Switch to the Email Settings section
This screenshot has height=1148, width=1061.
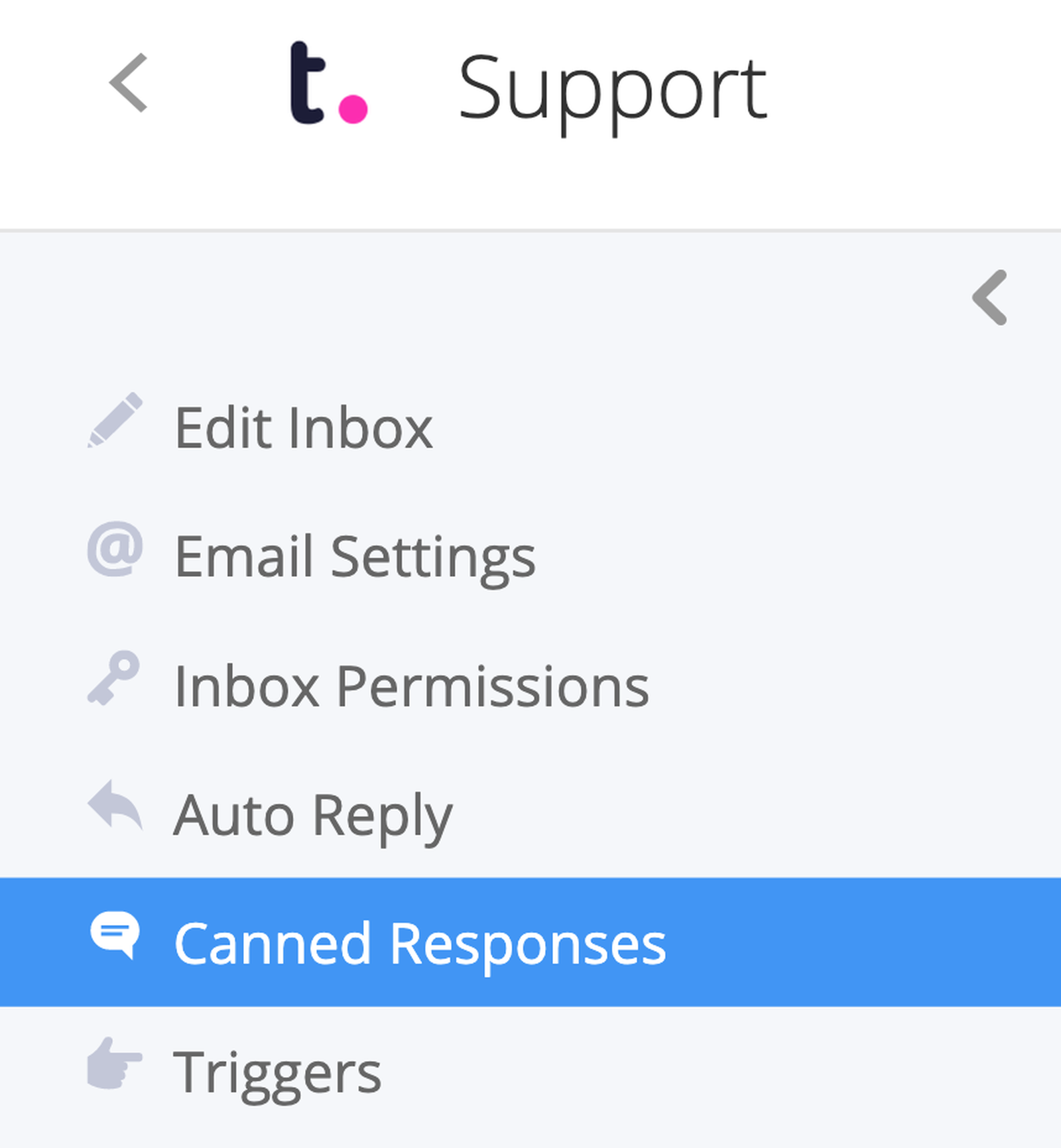coord(355,556)
